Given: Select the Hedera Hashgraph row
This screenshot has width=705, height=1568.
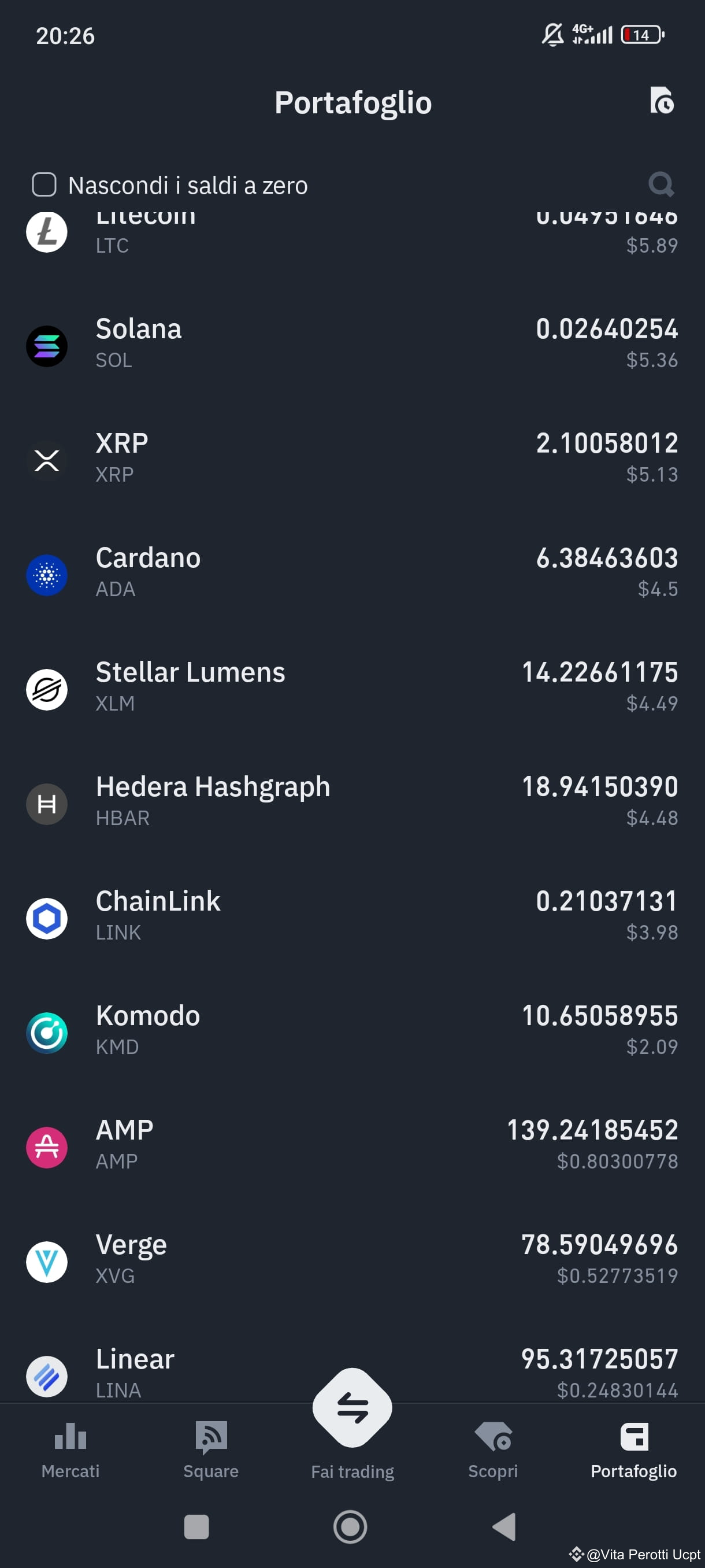Looking at the screenshot, I should click(352, 803).
